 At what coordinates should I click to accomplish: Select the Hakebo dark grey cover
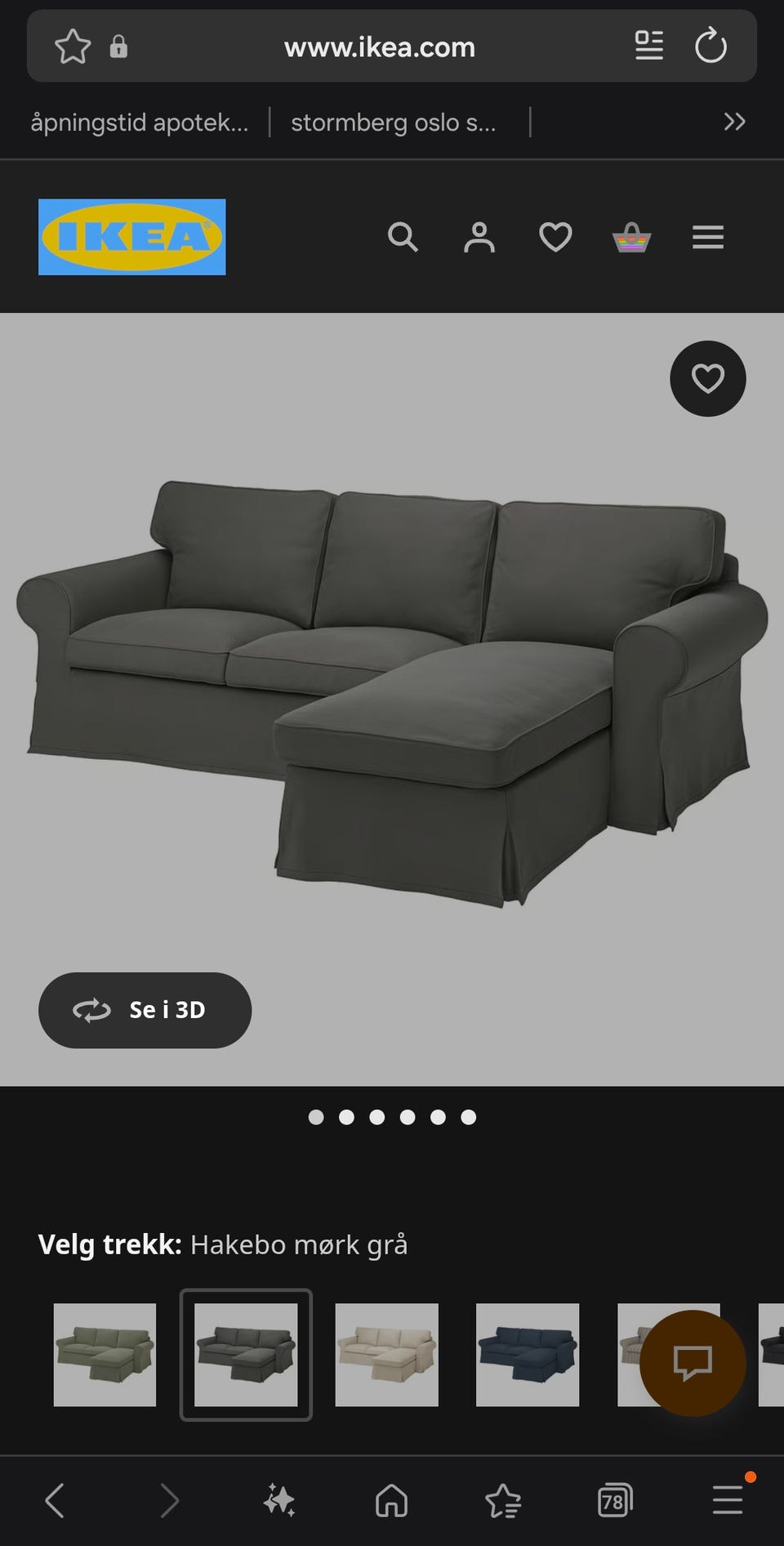[x=246, y=1354]
